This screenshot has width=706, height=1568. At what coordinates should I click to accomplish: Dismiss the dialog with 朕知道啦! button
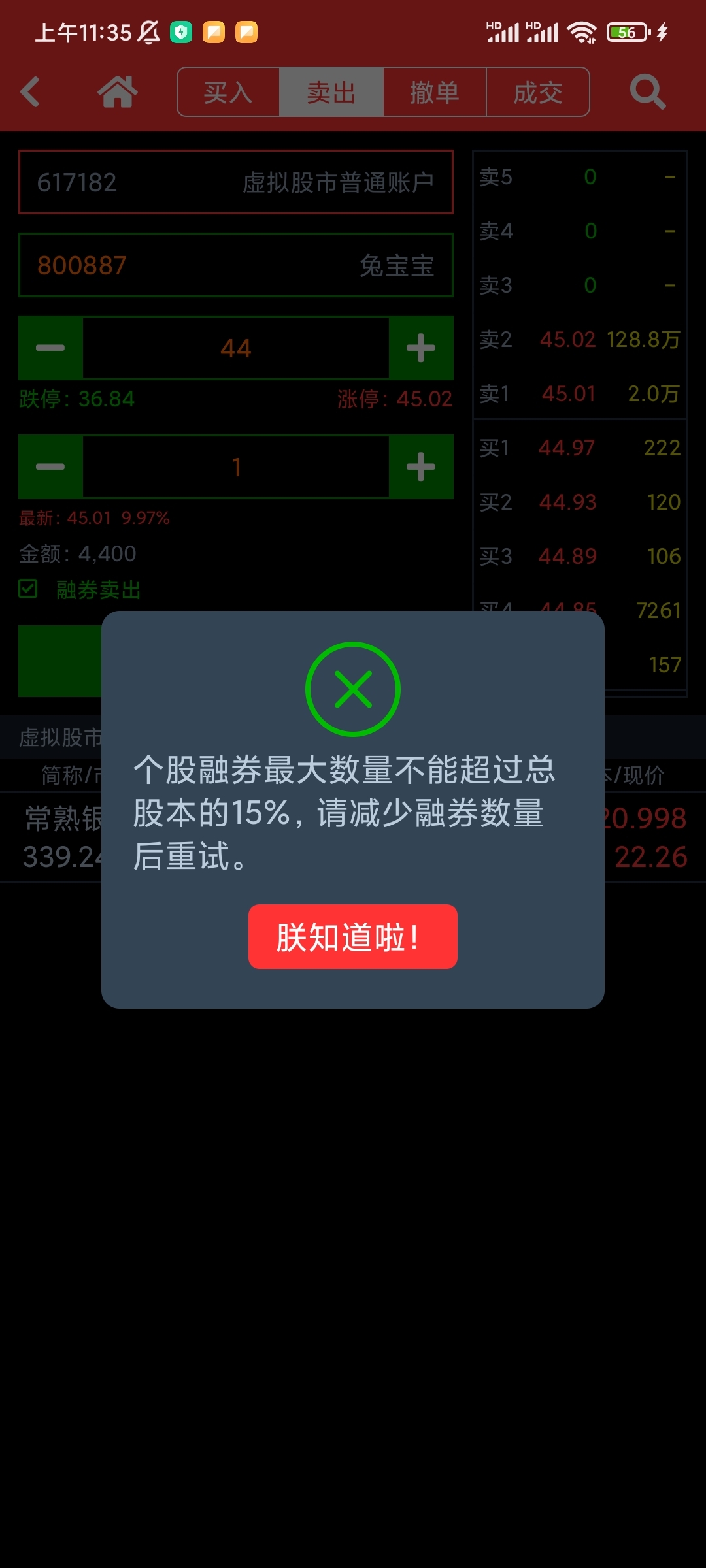pos(353,936)
